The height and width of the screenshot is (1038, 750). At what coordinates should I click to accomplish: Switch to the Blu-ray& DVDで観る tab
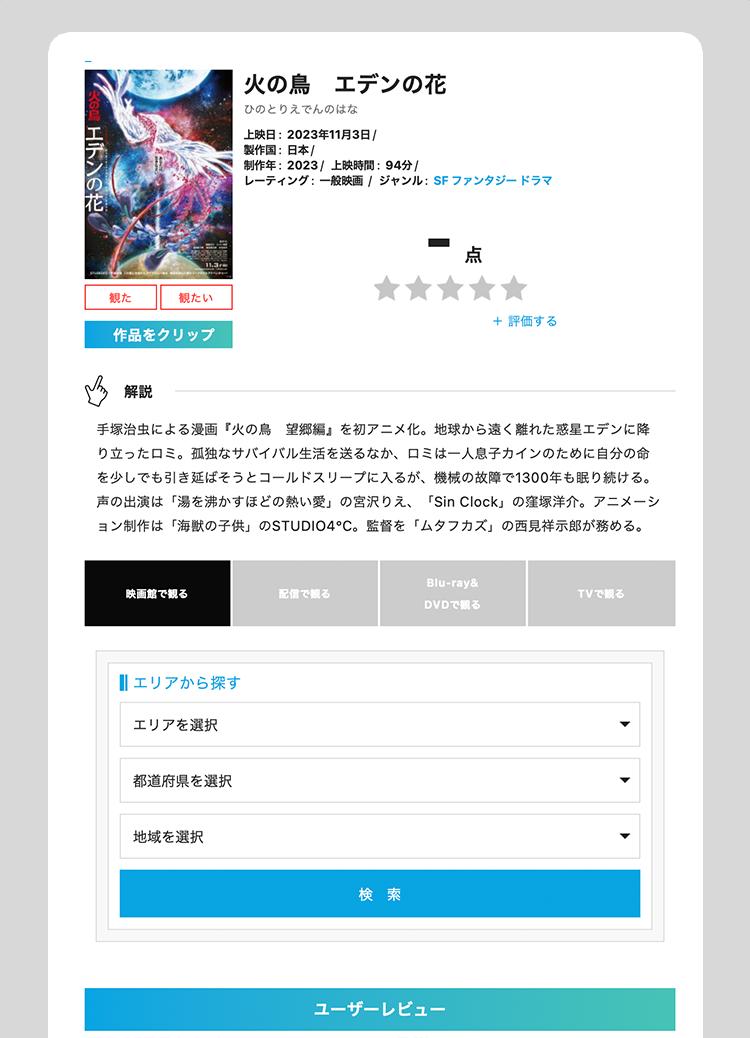coord(453,593)
